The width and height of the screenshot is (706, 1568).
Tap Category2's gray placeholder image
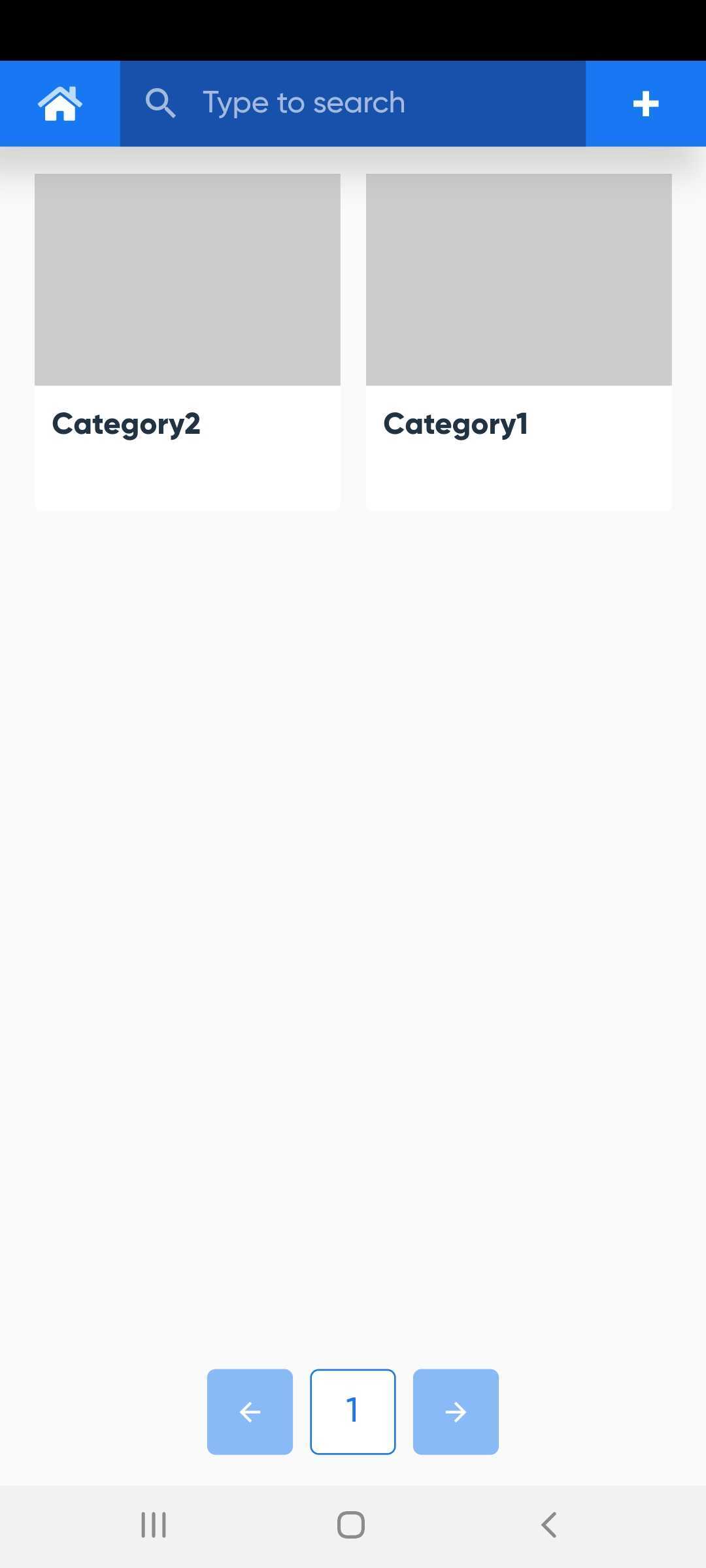tap(188, 279)
